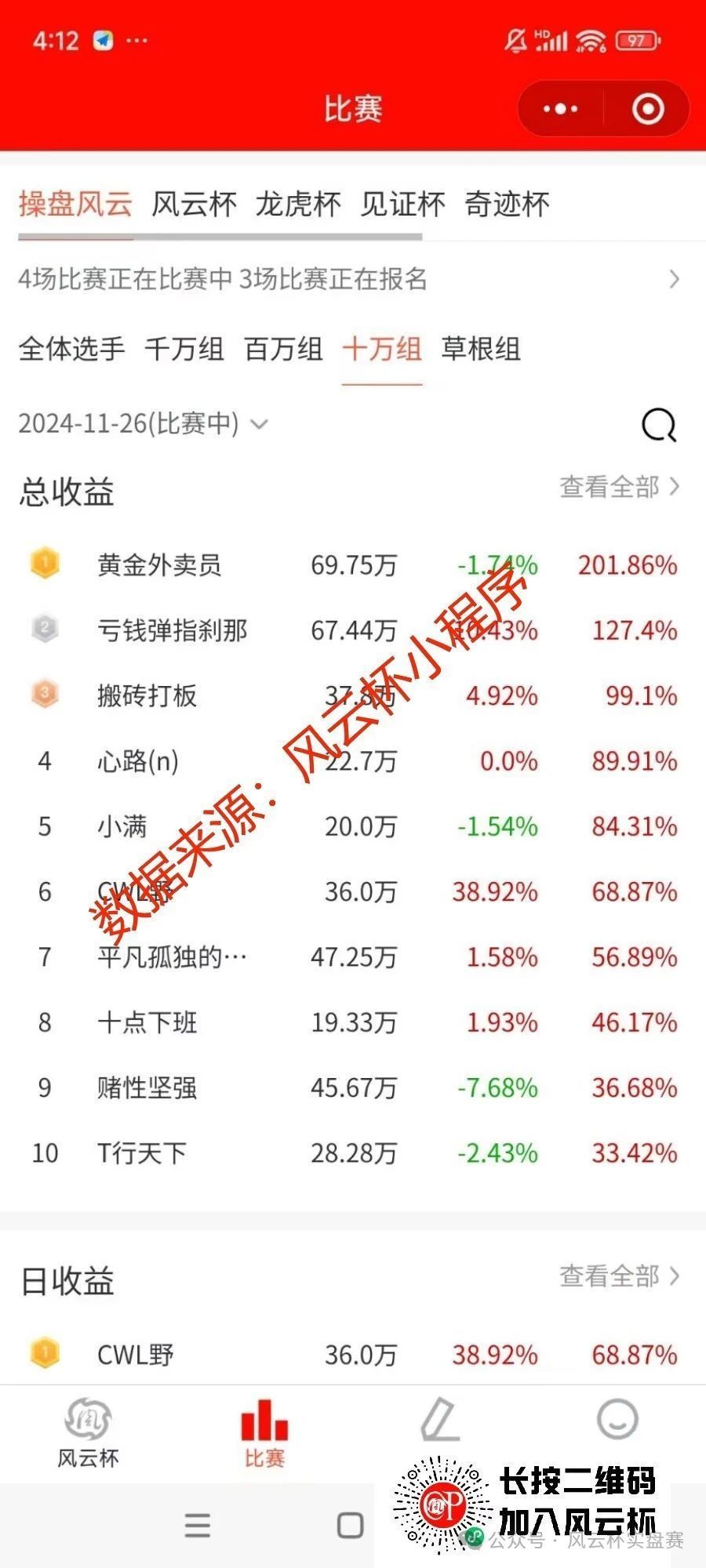Select the 草根组 group
Image resolution: width=706 pixels, height=1568 pixels.
coord(481,349)
